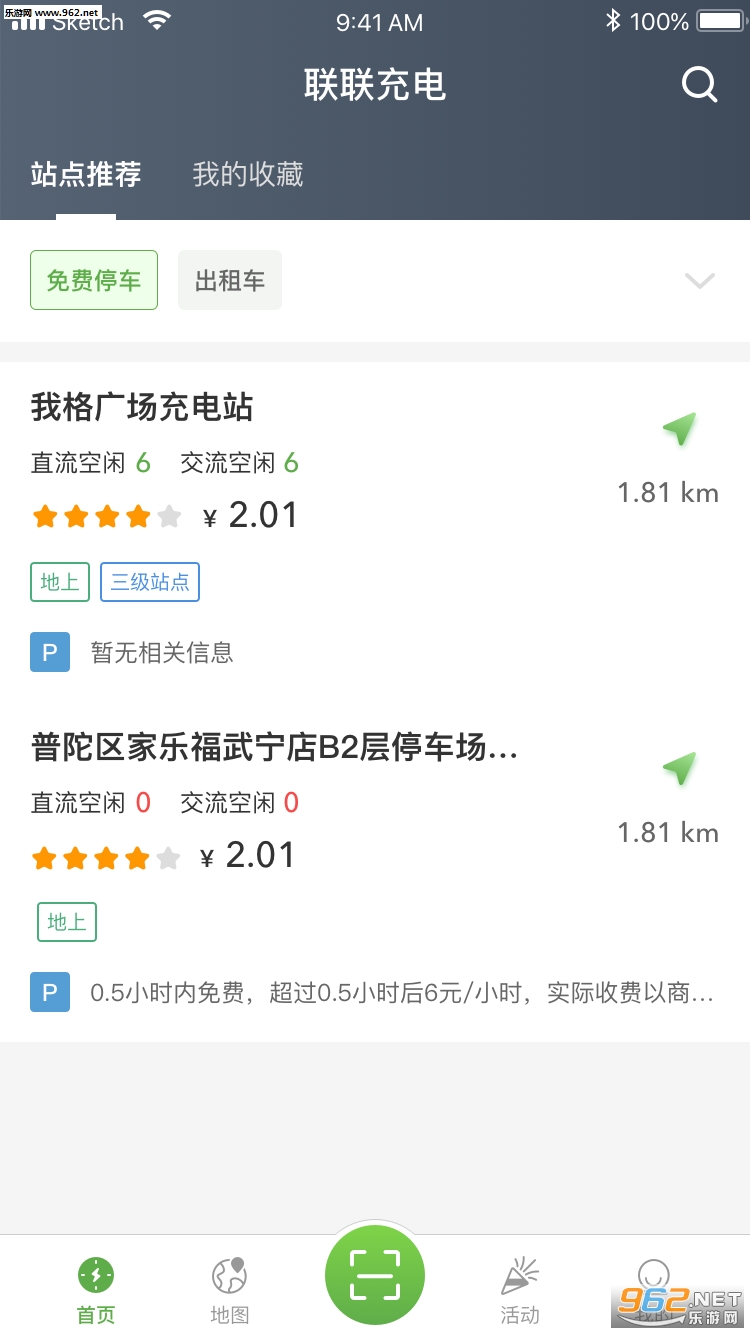Tap the green scan button
Screen dimensions: 750x1334
tap(375, 1275)
